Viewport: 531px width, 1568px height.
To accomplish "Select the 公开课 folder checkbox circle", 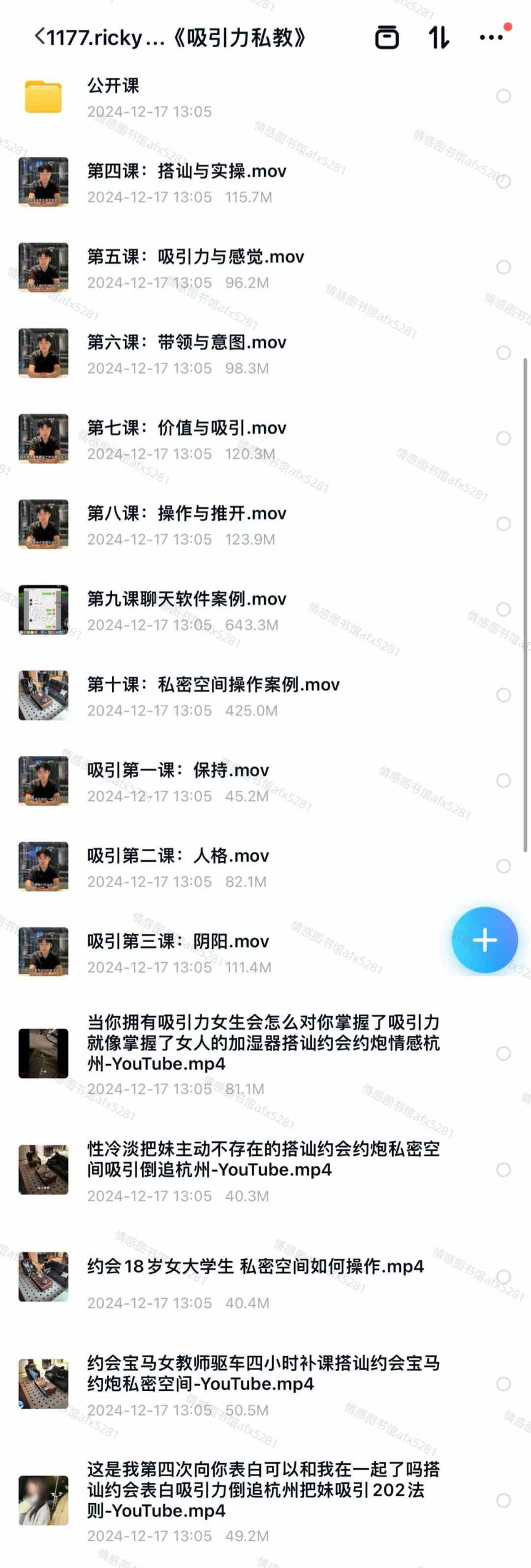I will (x=503, y=96).
